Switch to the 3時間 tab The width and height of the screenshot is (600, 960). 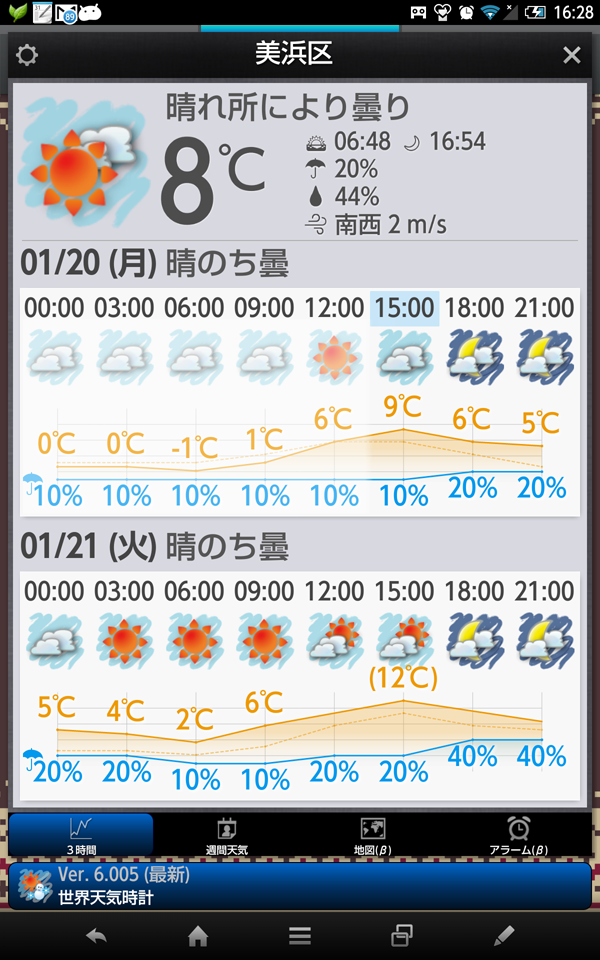81,834
